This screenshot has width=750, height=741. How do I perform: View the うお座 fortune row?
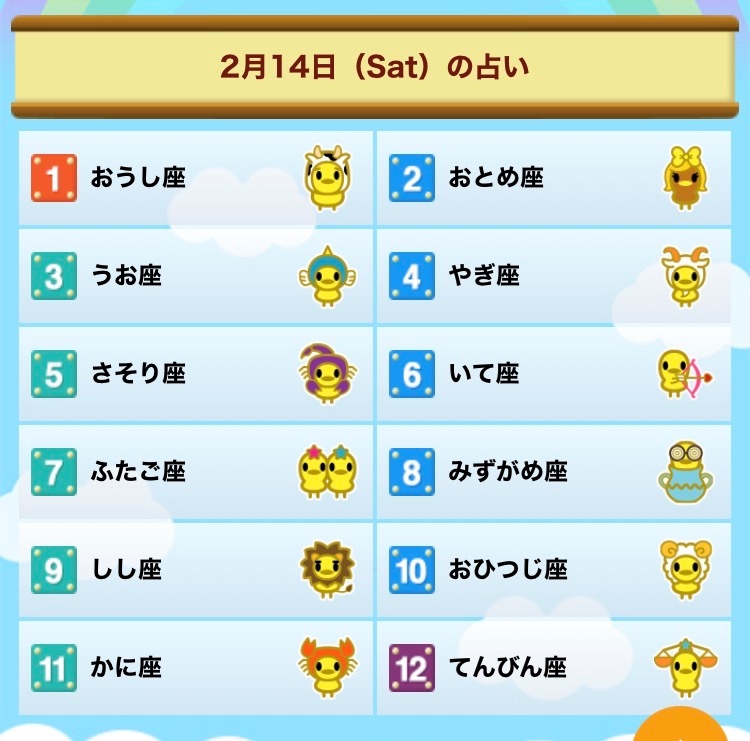(x=196, y=276)
